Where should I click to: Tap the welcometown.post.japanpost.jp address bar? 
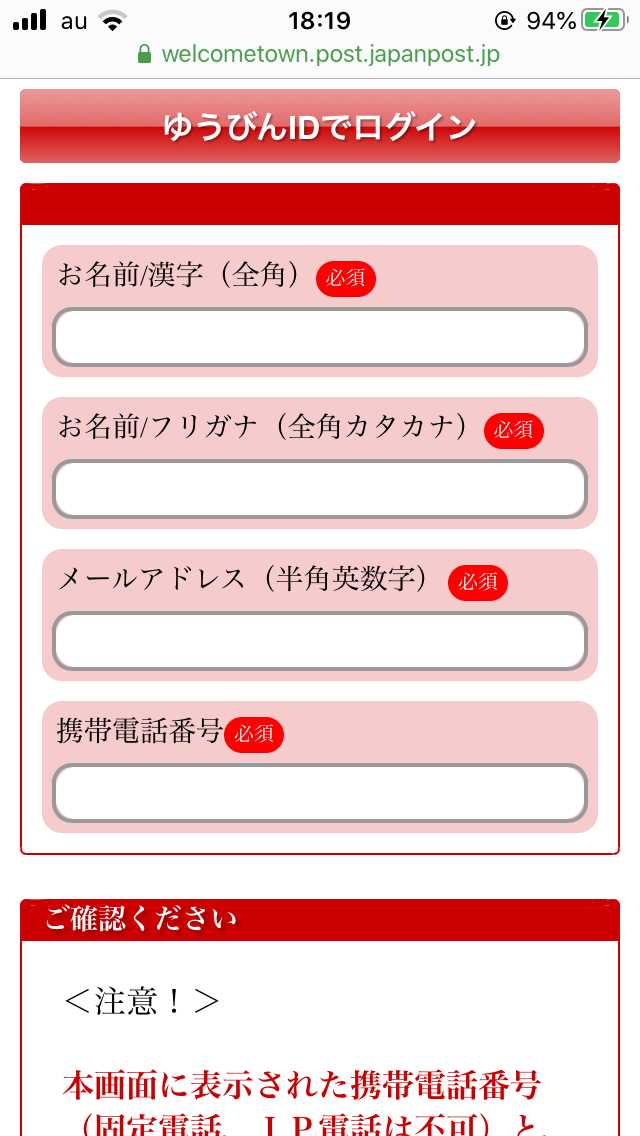pyautogui.click(x=320, y=54)
